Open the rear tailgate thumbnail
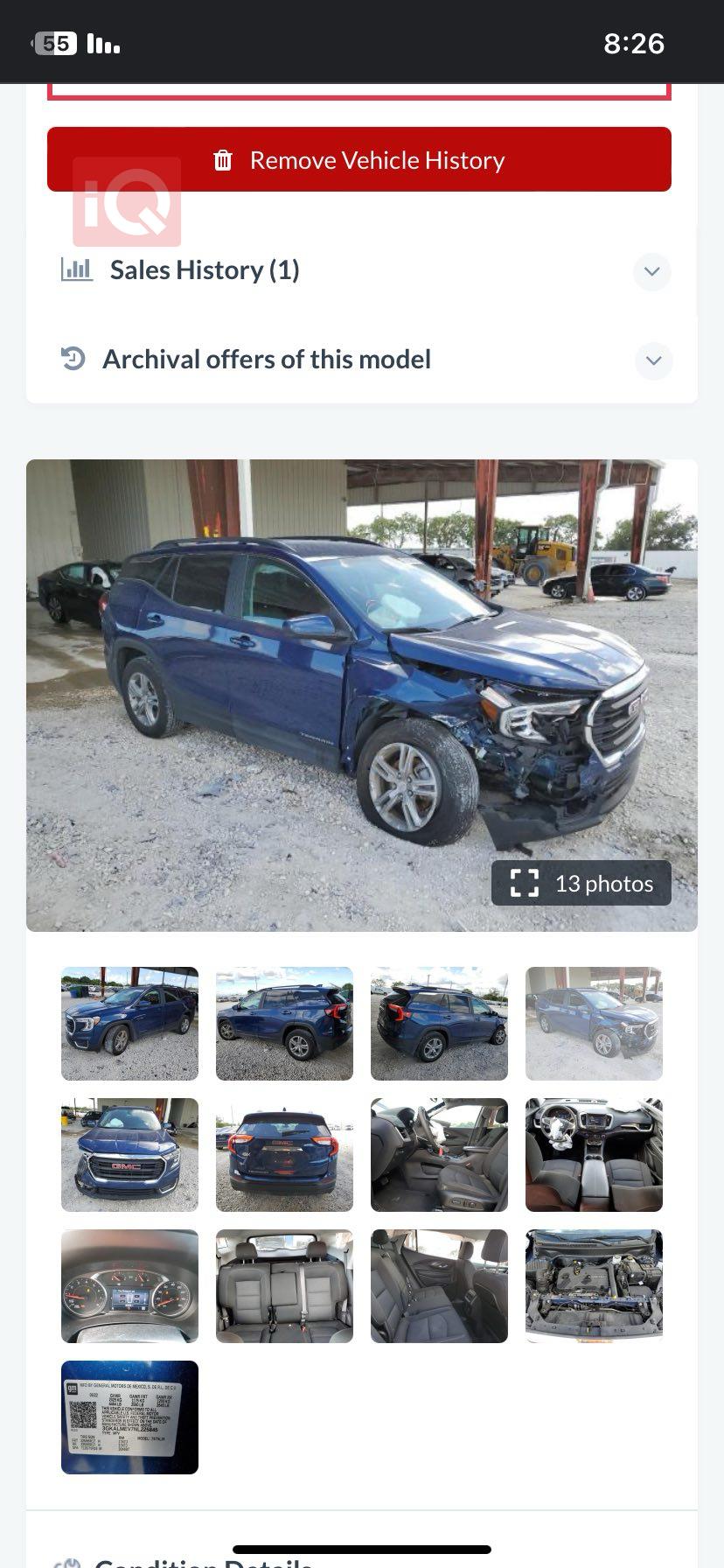 (x=284, y=1154)
